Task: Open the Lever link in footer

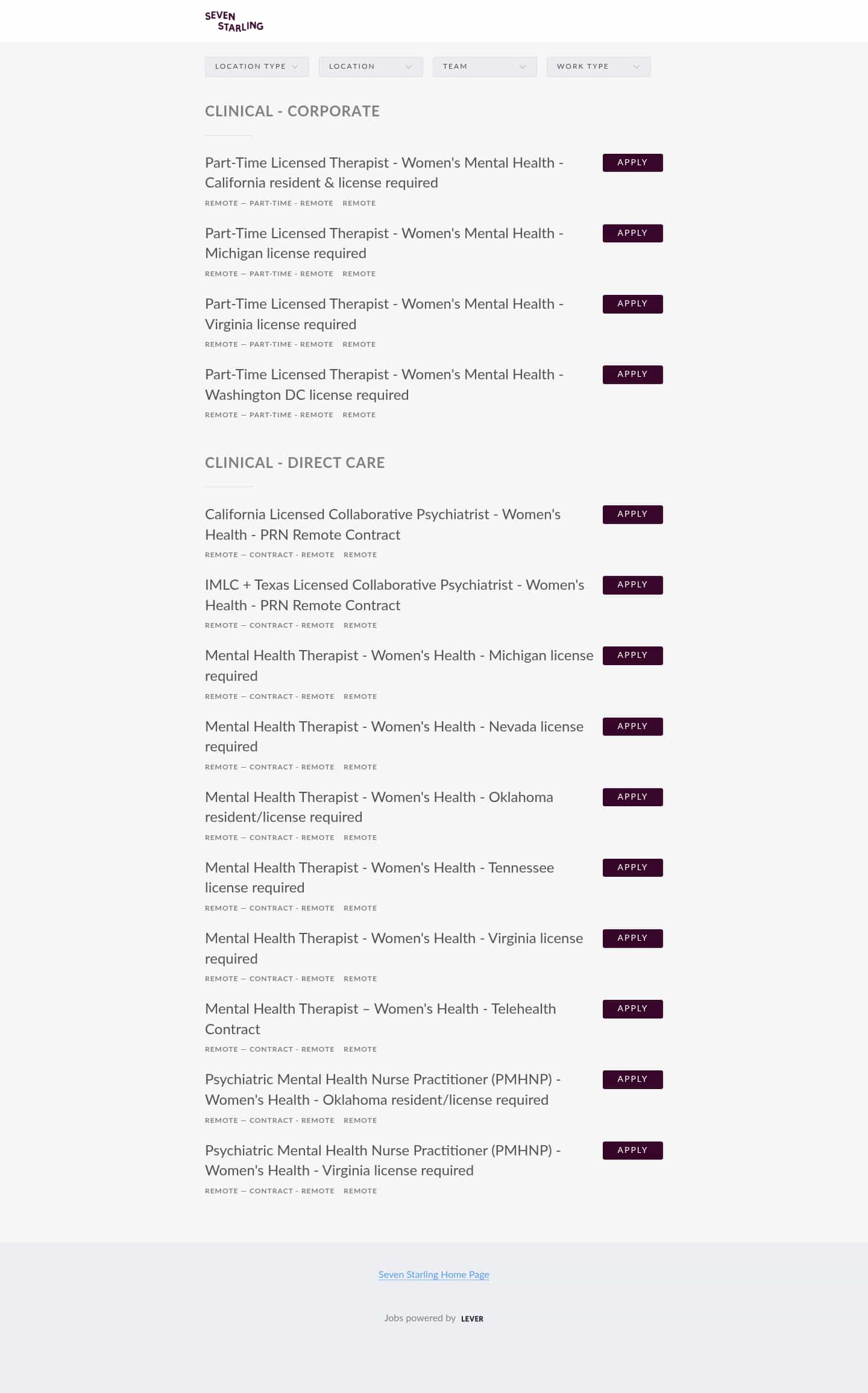Action: [x=472, y=1319]
